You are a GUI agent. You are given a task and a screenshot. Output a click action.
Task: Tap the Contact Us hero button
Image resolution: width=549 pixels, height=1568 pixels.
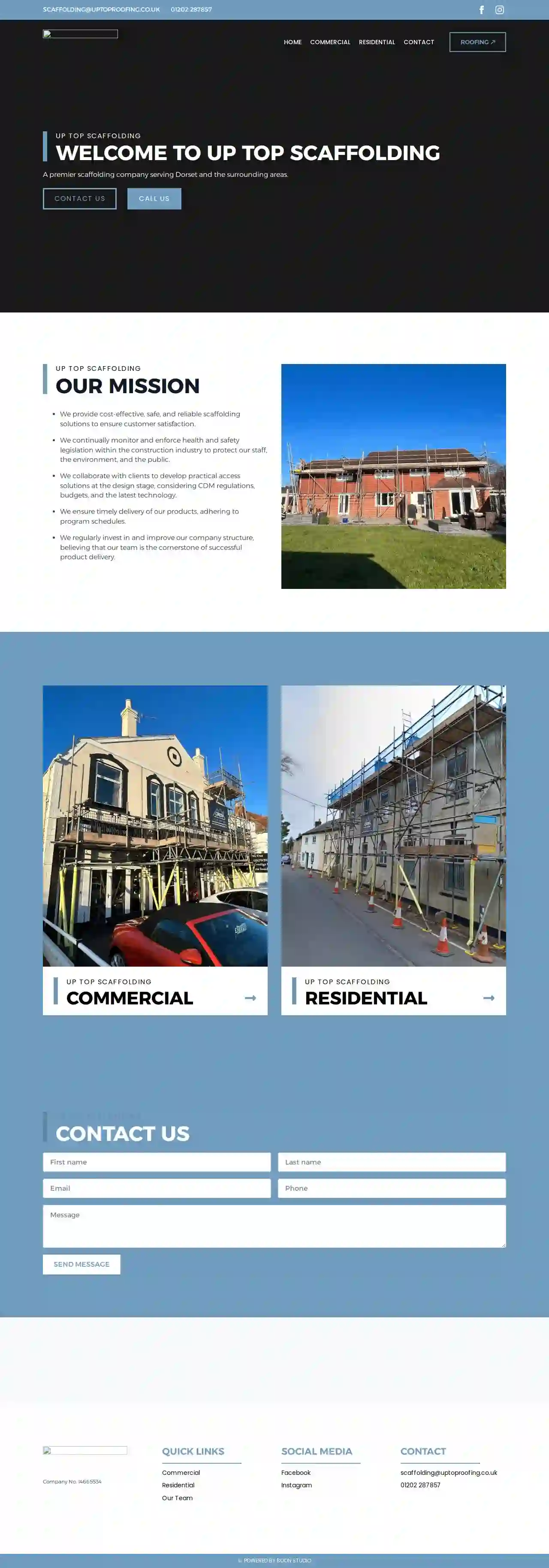point(80,198)
